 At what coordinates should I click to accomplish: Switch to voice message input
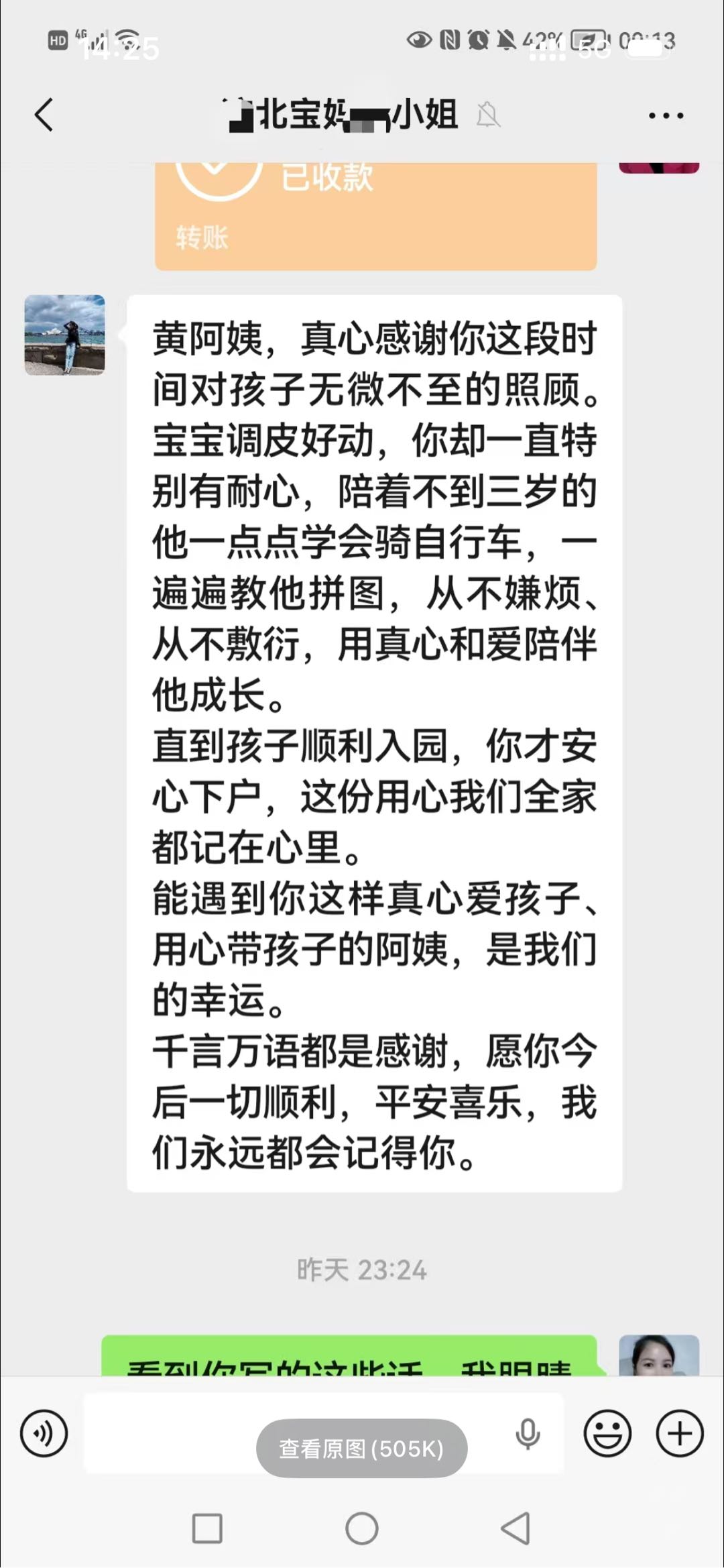pyautogui.click(x=44, y=1433)
